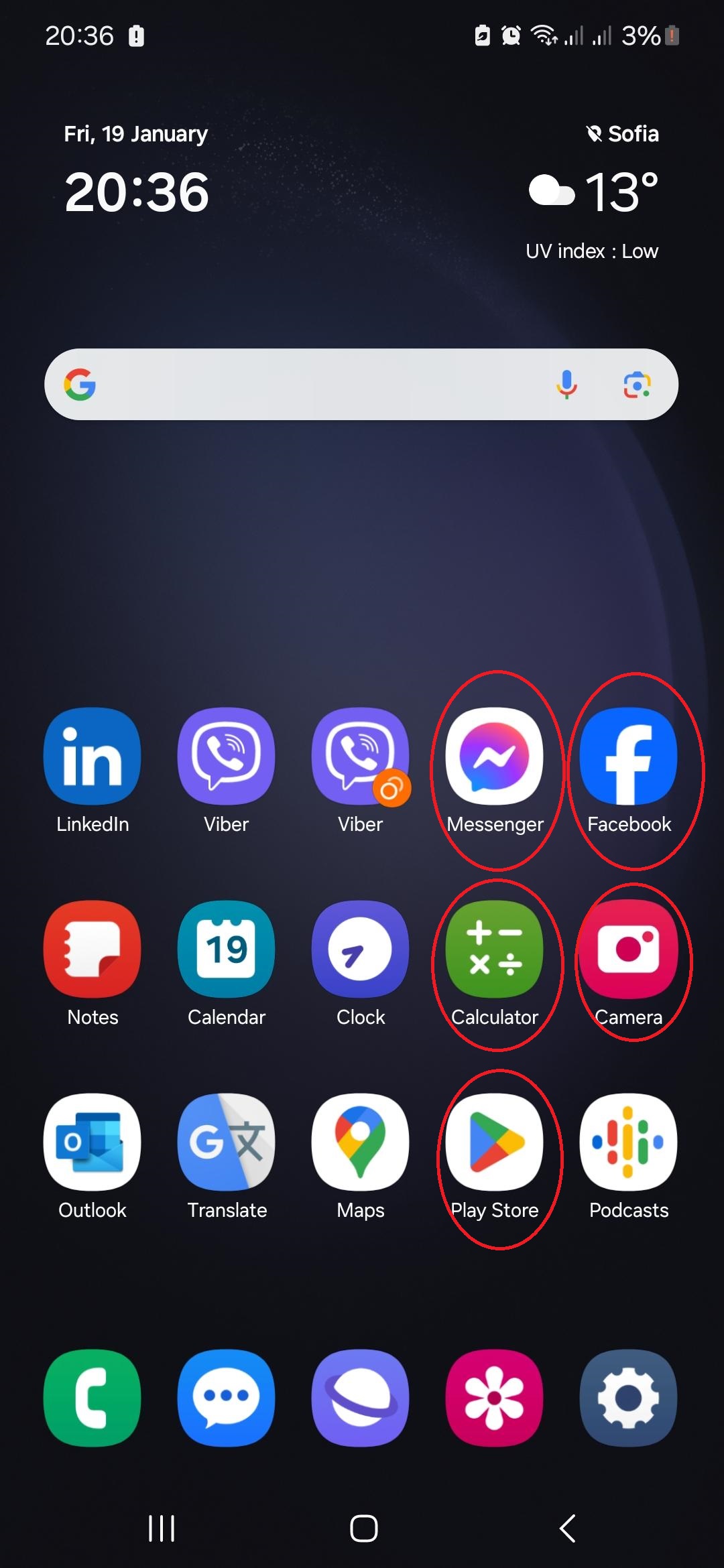Screen dimensions: 724x1568
Task: Start a voice search with the microphone
Action: tap(566, 384)
